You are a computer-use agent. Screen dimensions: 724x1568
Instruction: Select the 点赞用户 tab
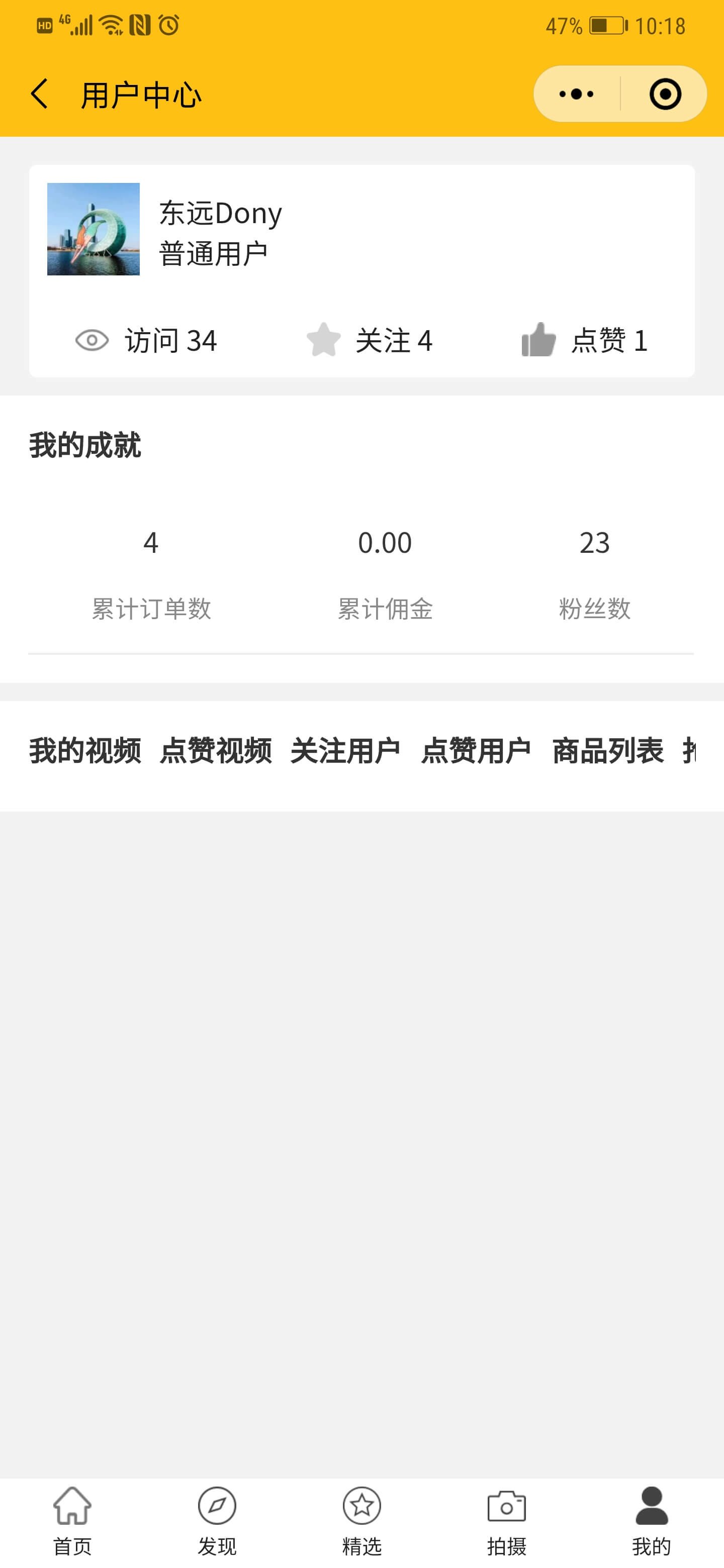[x=476, y=750]
